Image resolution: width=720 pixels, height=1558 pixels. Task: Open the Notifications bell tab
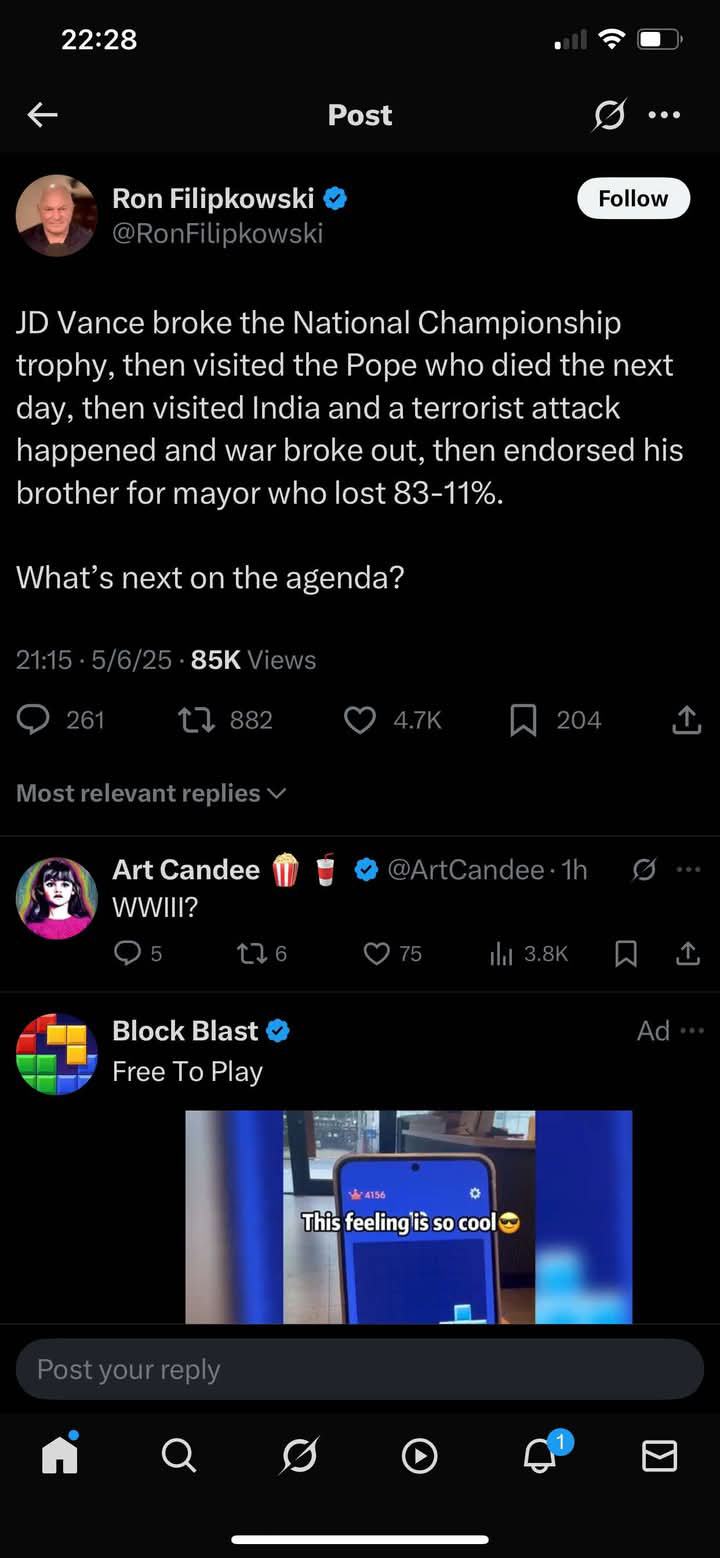[541, 1455]
